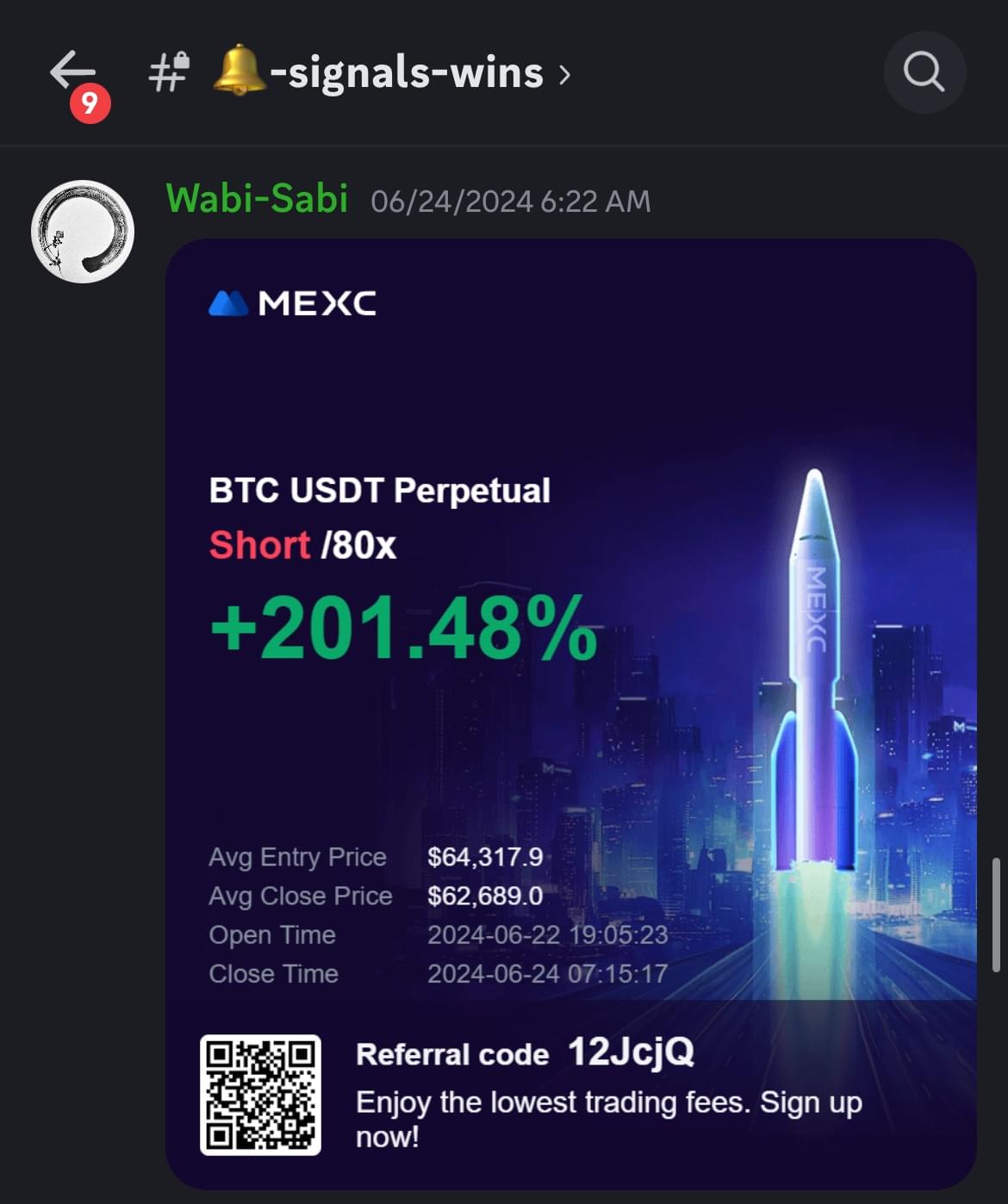Viewport: 1008px width, 1204px height.
Task: Open the MEXC trade image full screen
Action: (x=570, y=713)
